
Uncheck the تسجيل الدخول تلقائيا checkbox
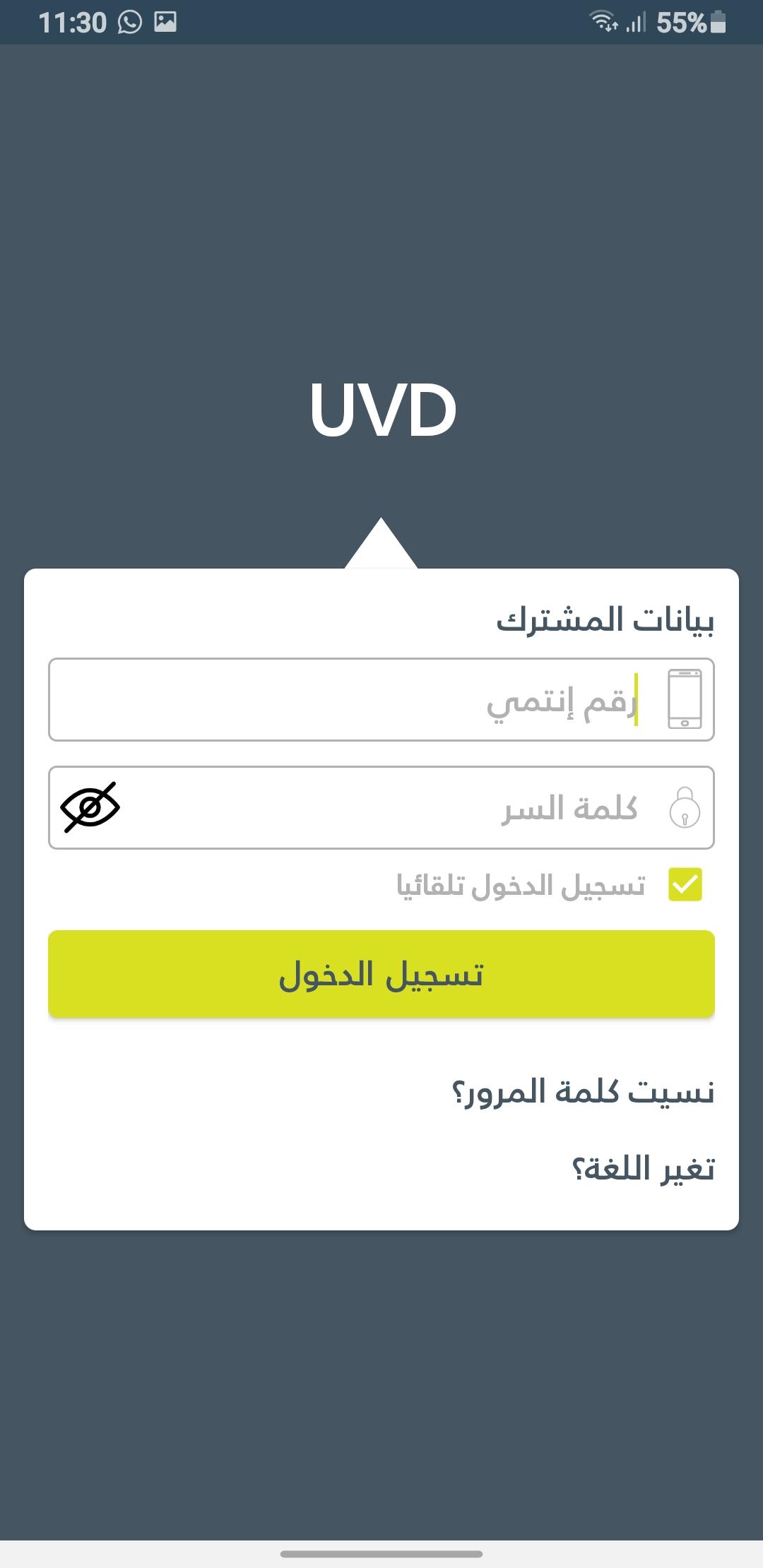point(685,884)
